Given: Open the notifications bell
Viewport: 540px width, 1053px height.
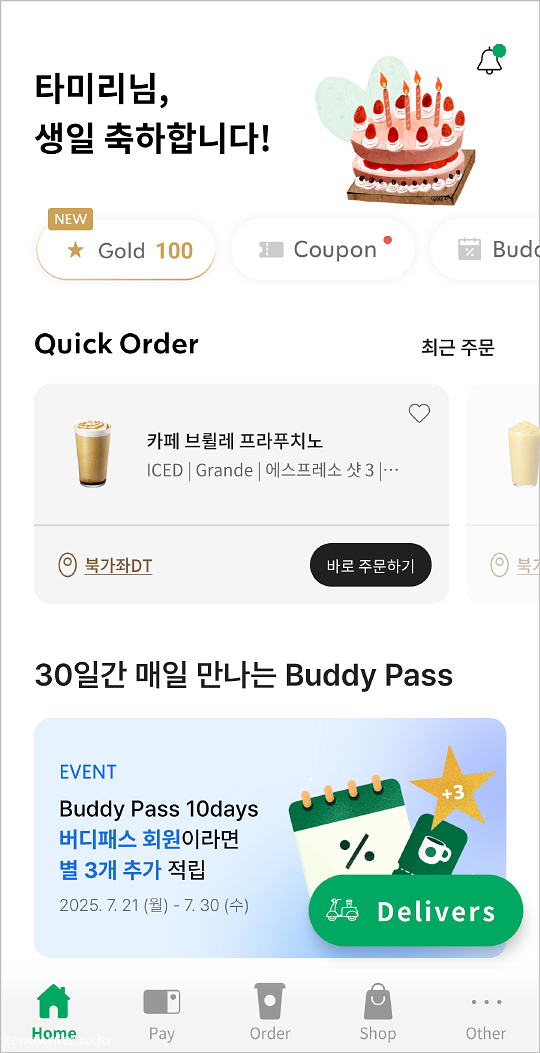Looking at the screenshot, I should [490, 60].
